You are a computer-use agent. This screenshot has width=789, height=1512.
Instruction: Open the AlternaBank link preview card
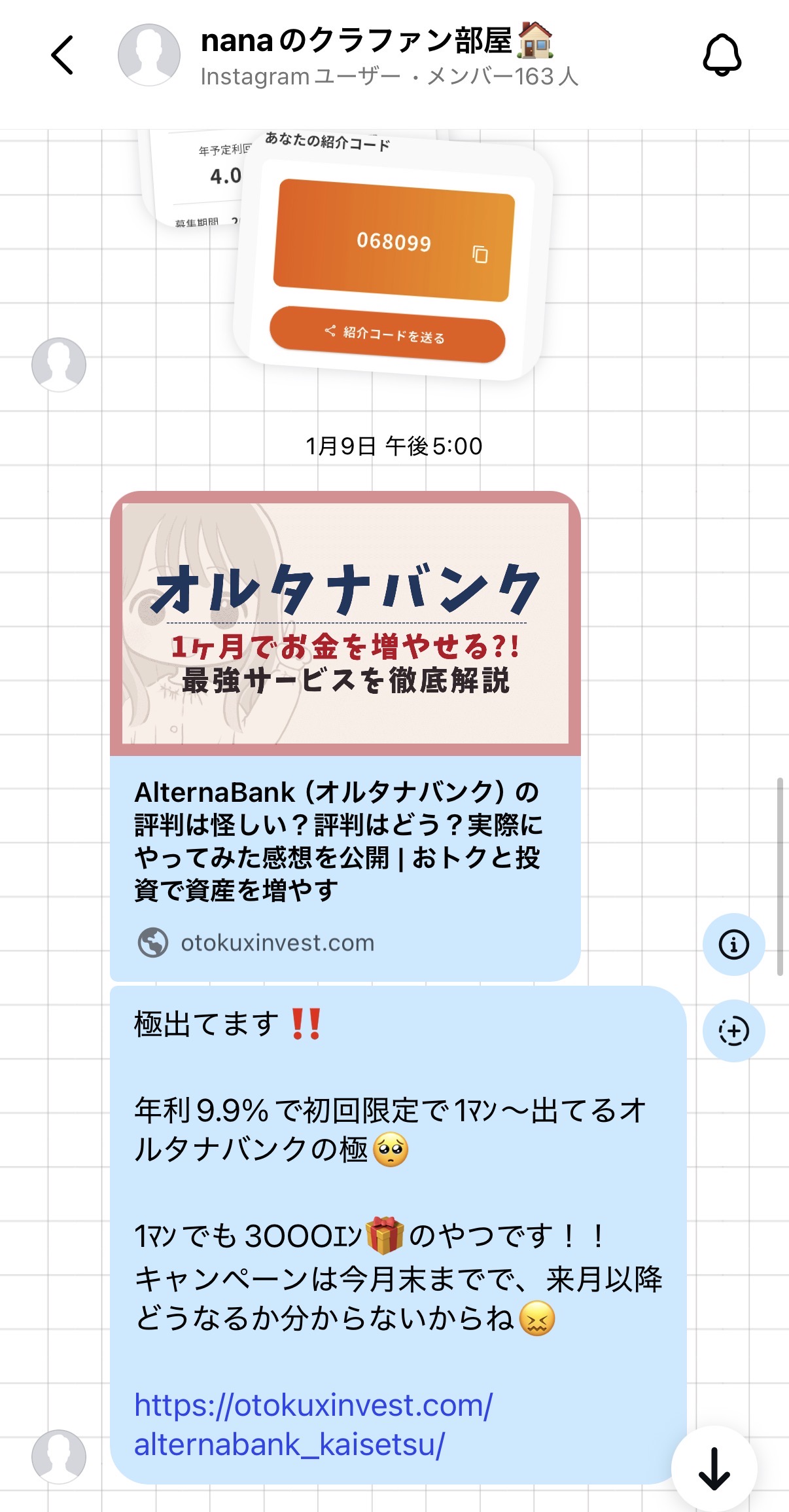click(x=345, y=736)
